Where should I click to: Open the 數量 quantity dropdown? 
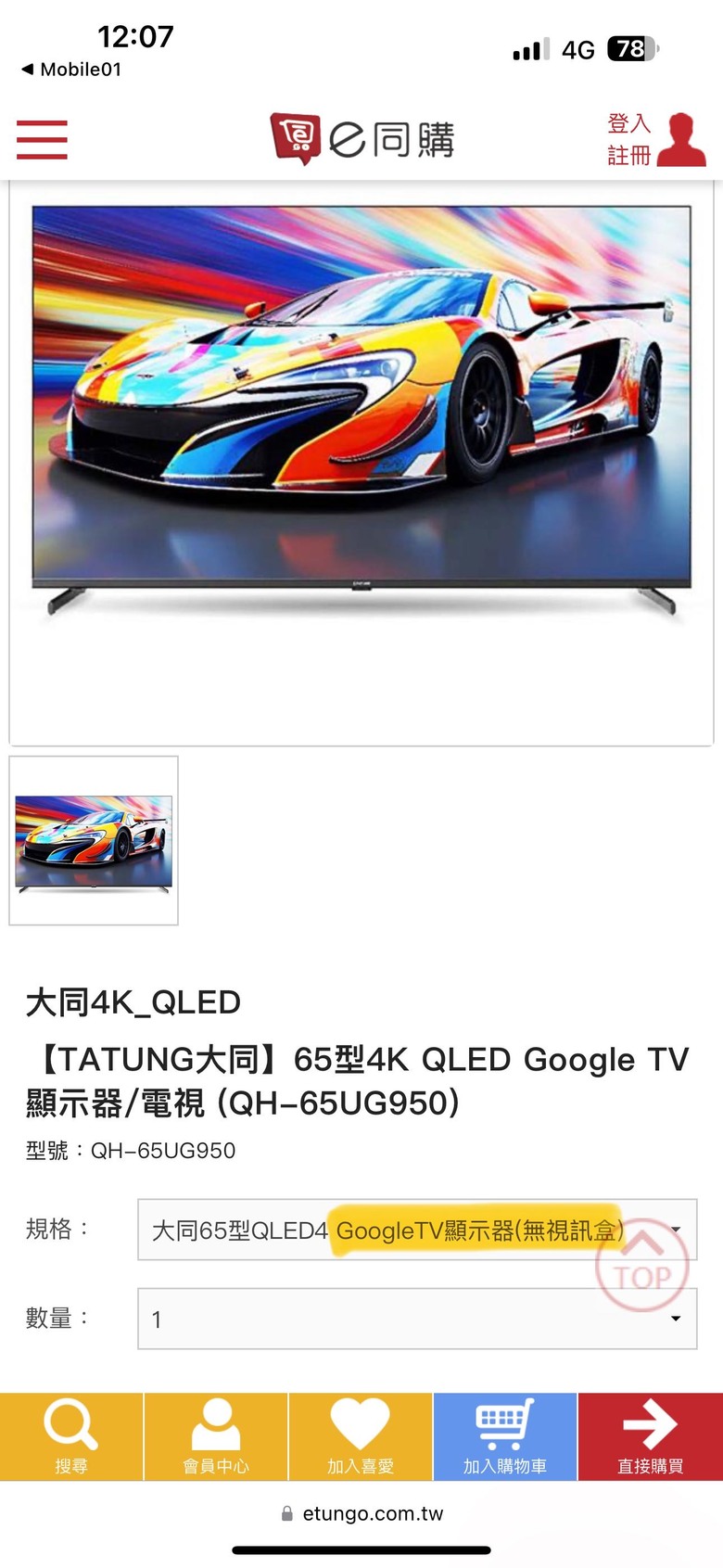[x=417, y=1319]
